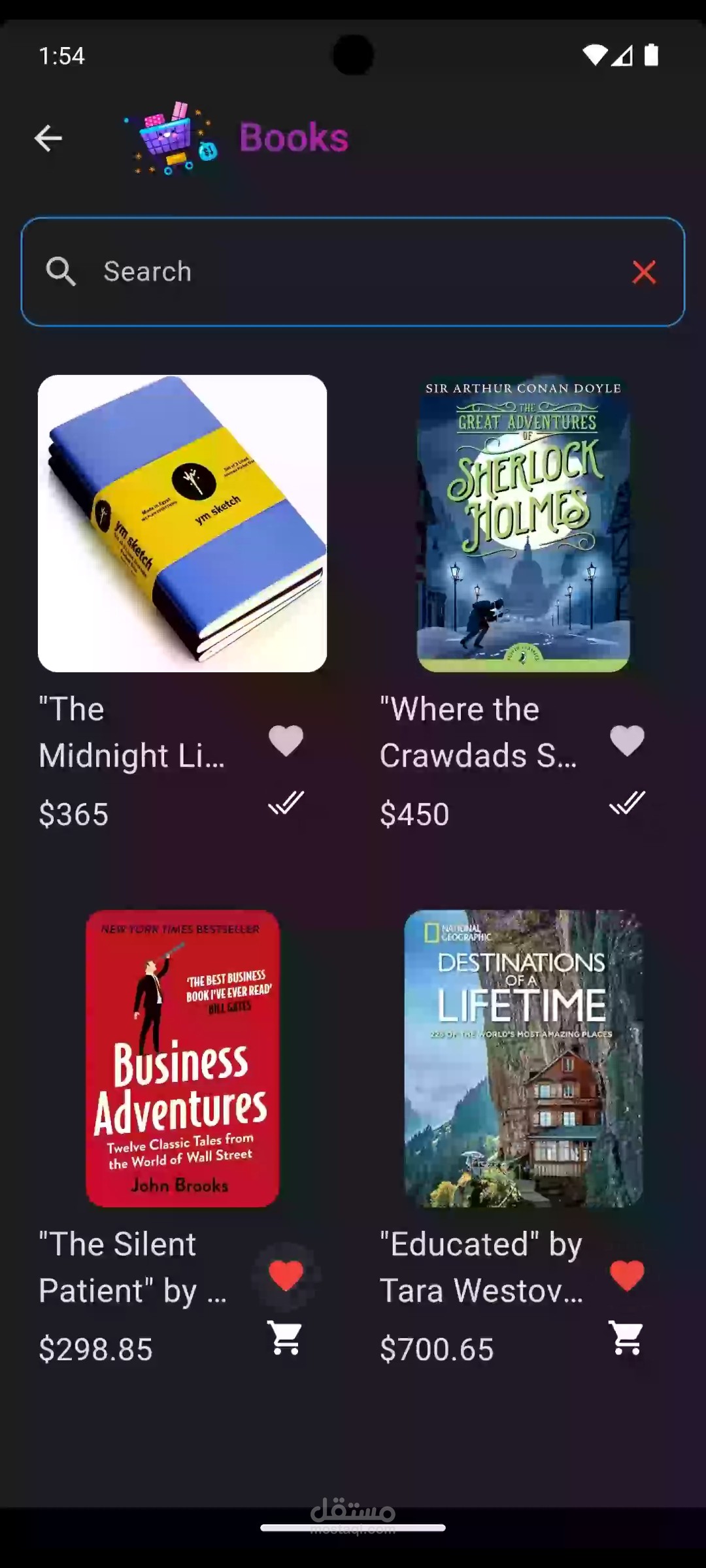This screenshot has height=1568, width=706.
Task: Clear the search with the red X
Action: pos(644,272)
